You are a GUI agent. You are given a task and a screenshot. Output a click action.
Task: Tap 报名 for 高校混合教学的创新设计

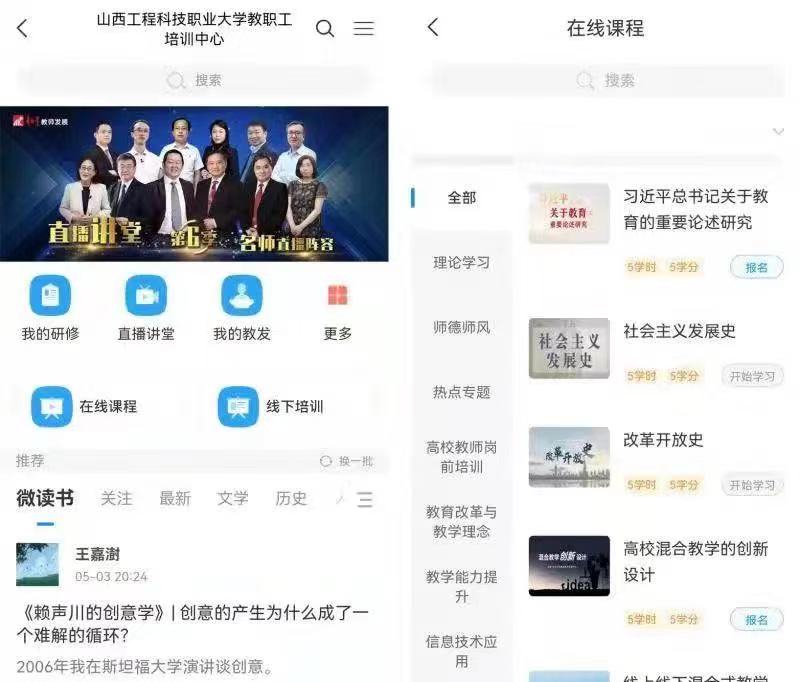pyautogui.click(x=756, y=620)
